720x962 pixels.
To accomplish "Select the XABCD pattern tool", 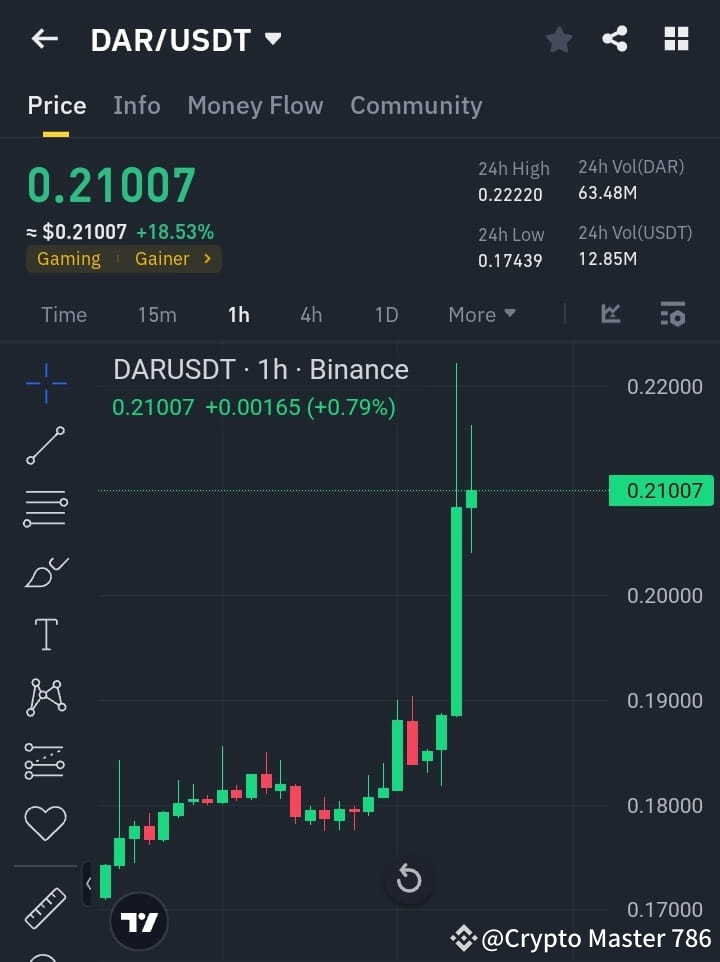I will point(44,696).
